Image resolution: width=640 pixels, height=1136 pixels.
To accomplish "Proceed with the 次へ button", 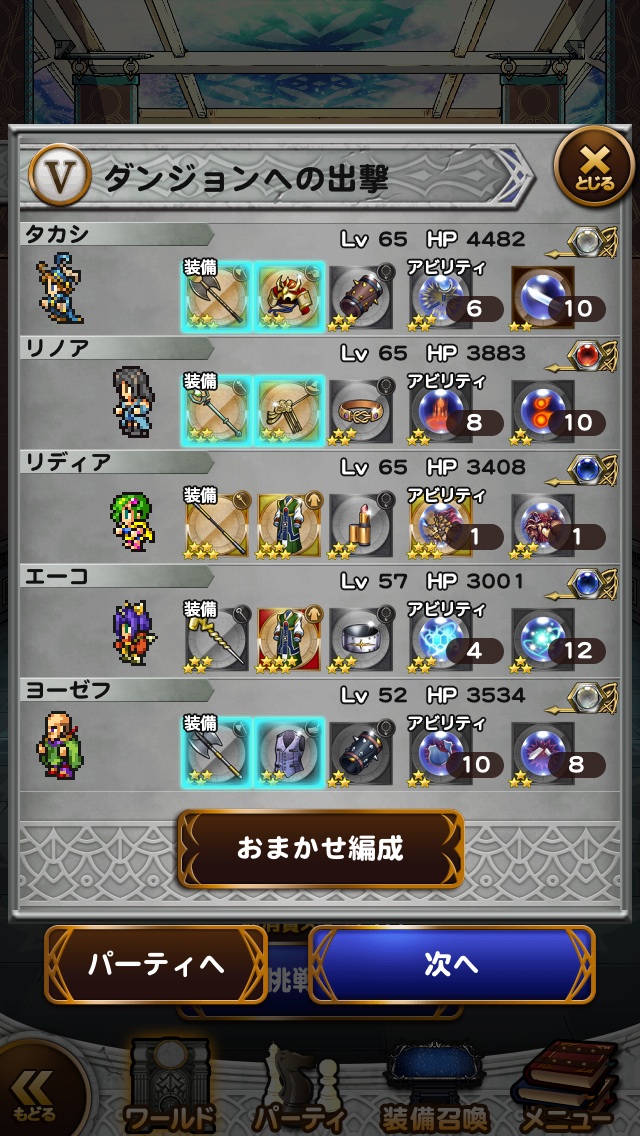I will click(452, 964).
